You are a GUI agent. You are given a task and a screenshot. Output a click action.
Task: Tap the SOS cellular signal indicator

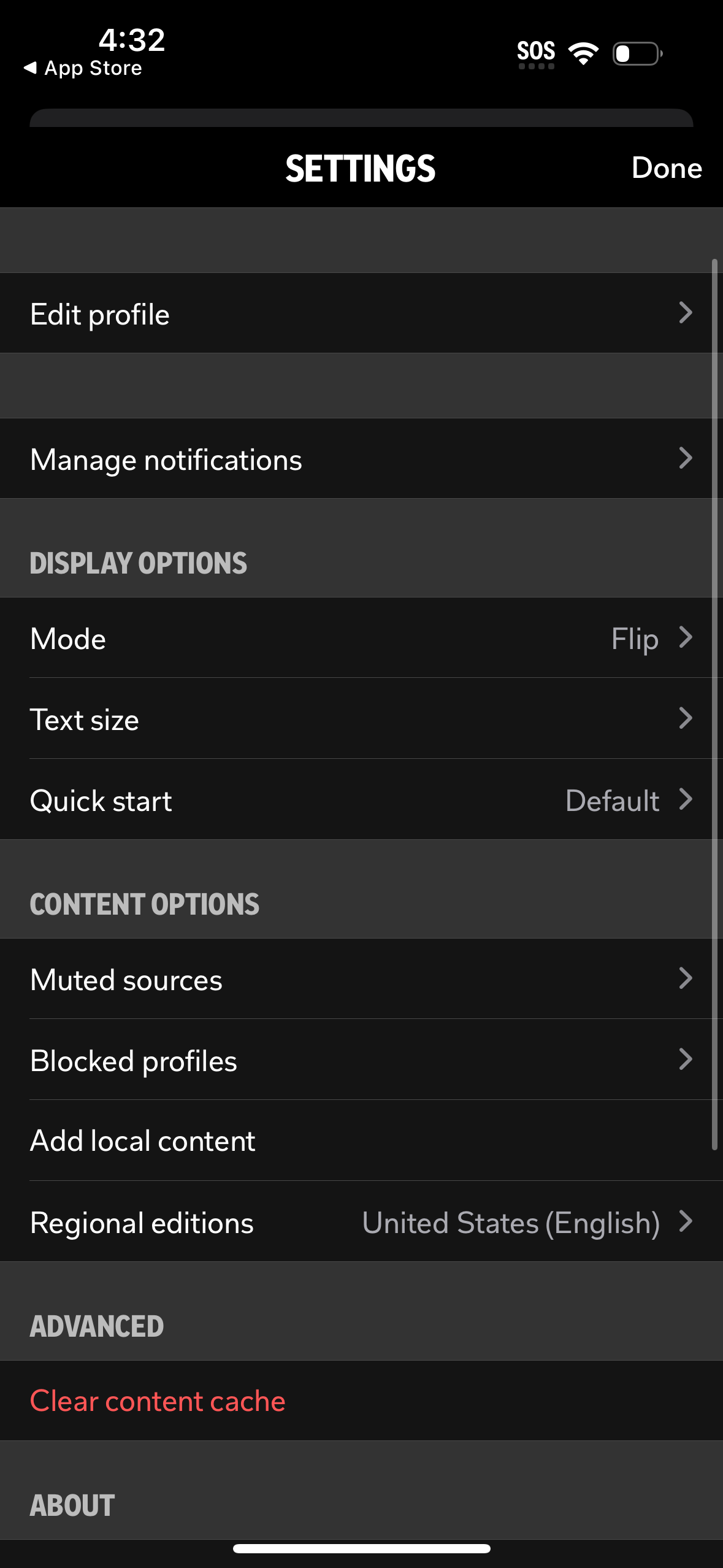[x=537, y=52]
